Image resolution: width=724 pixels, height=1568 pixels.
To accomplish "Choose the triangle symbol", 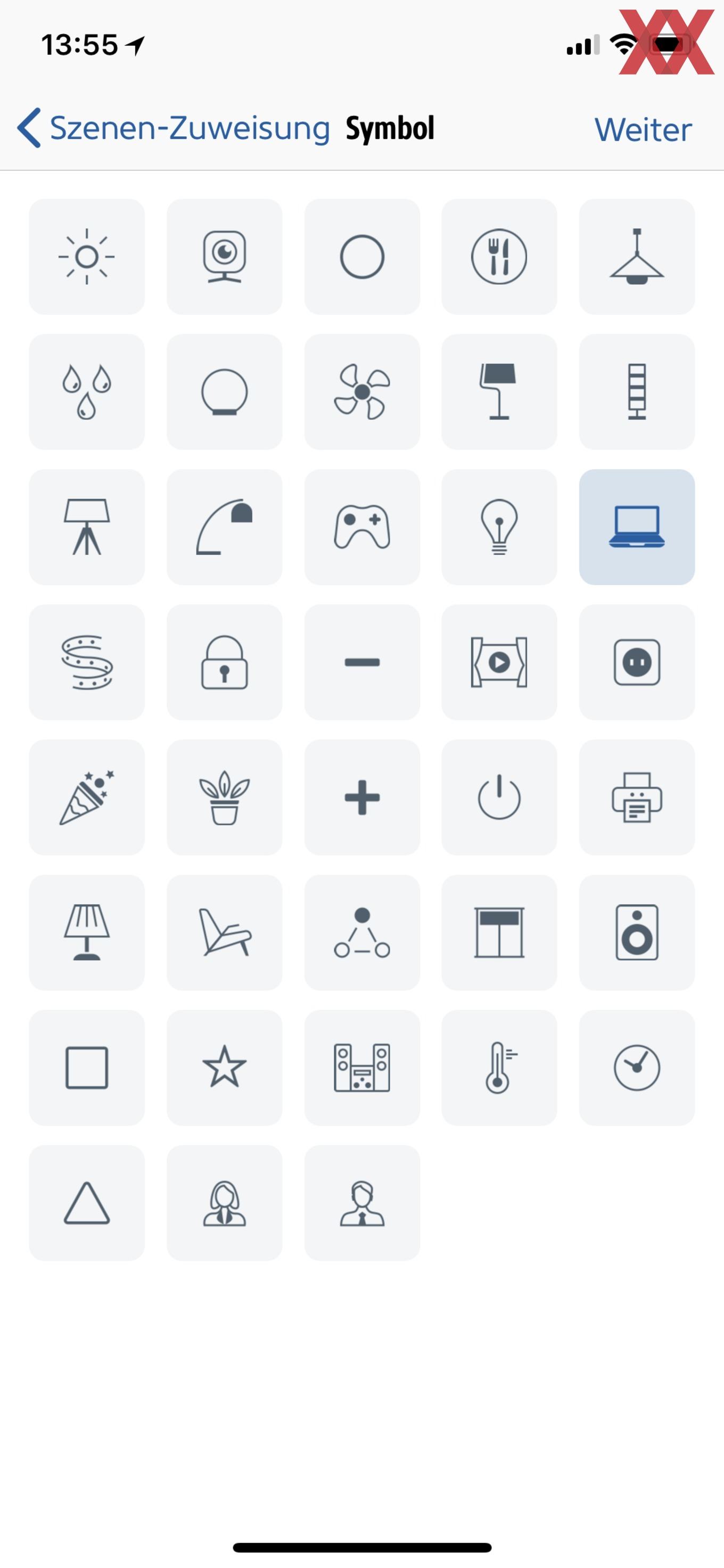I will point(87,1203).
